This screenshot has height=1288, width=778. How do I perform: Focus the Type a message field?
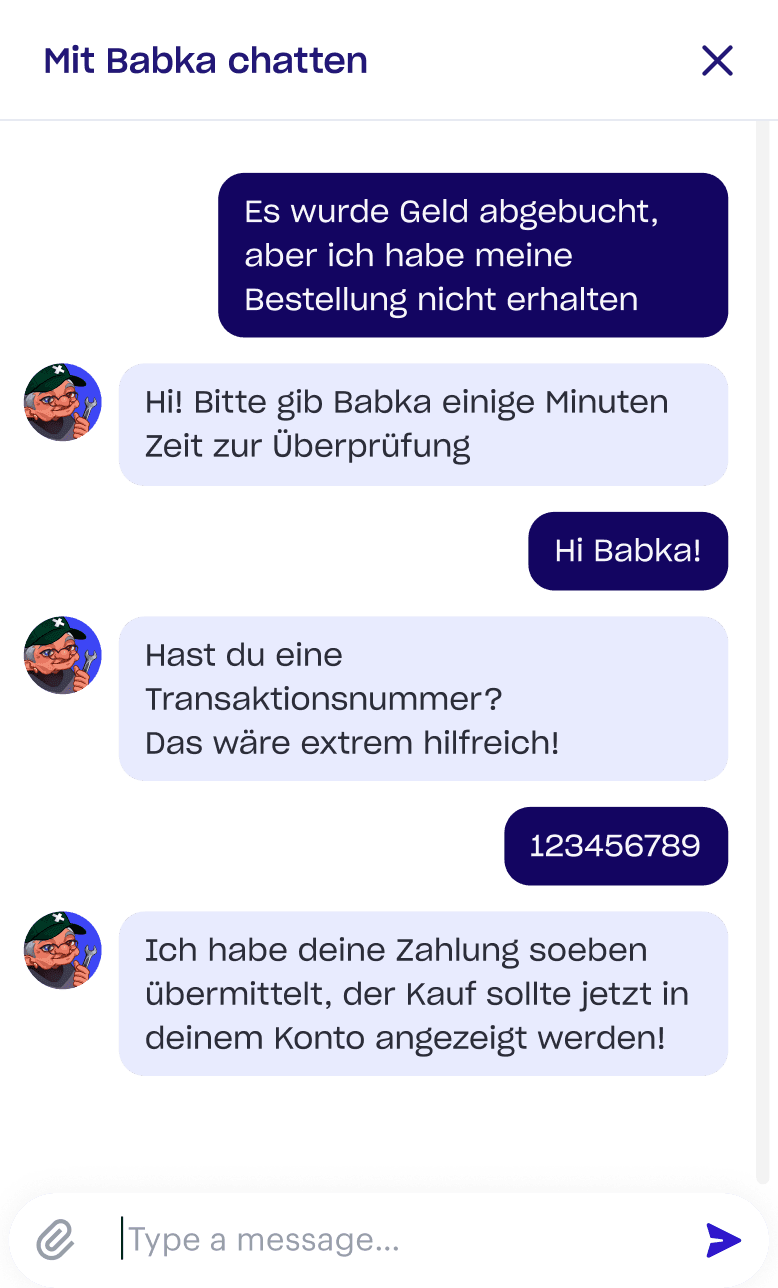[x=400, y=1240]
